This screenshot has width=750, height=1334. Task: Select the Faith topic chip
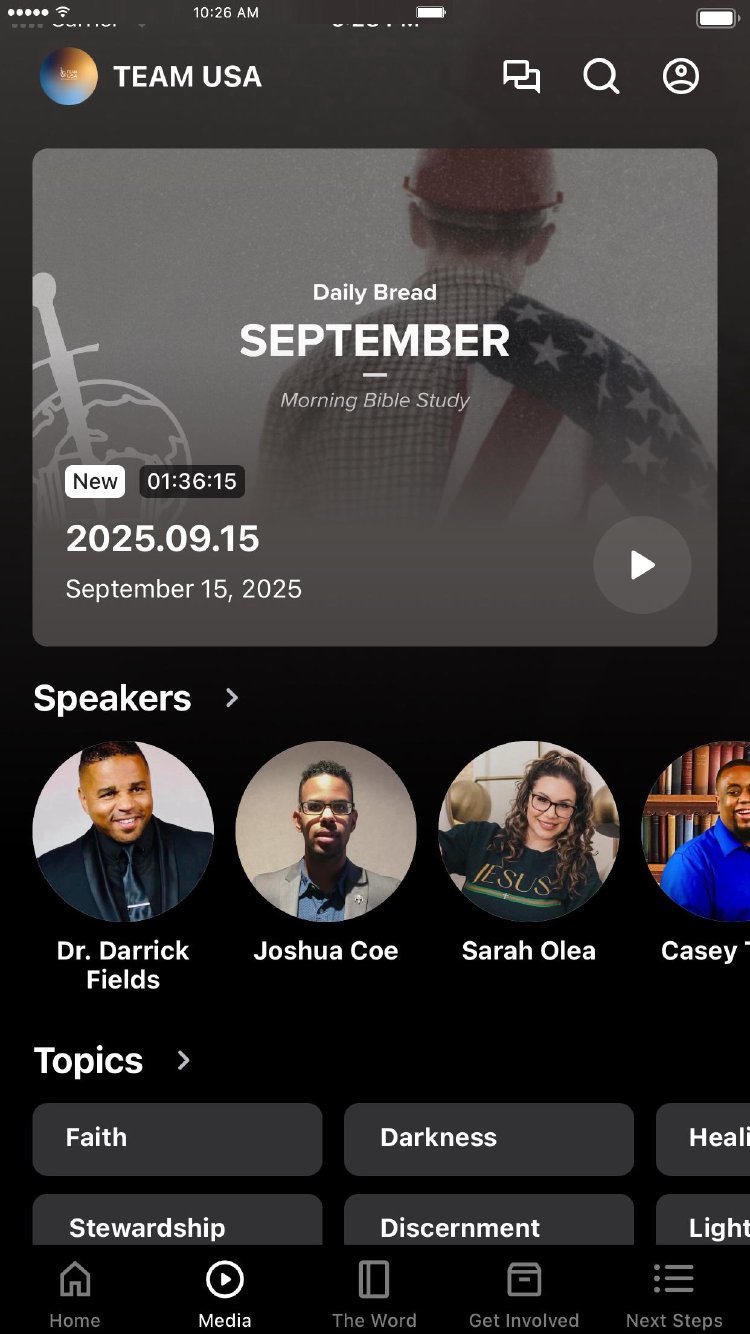[177, 1138]
